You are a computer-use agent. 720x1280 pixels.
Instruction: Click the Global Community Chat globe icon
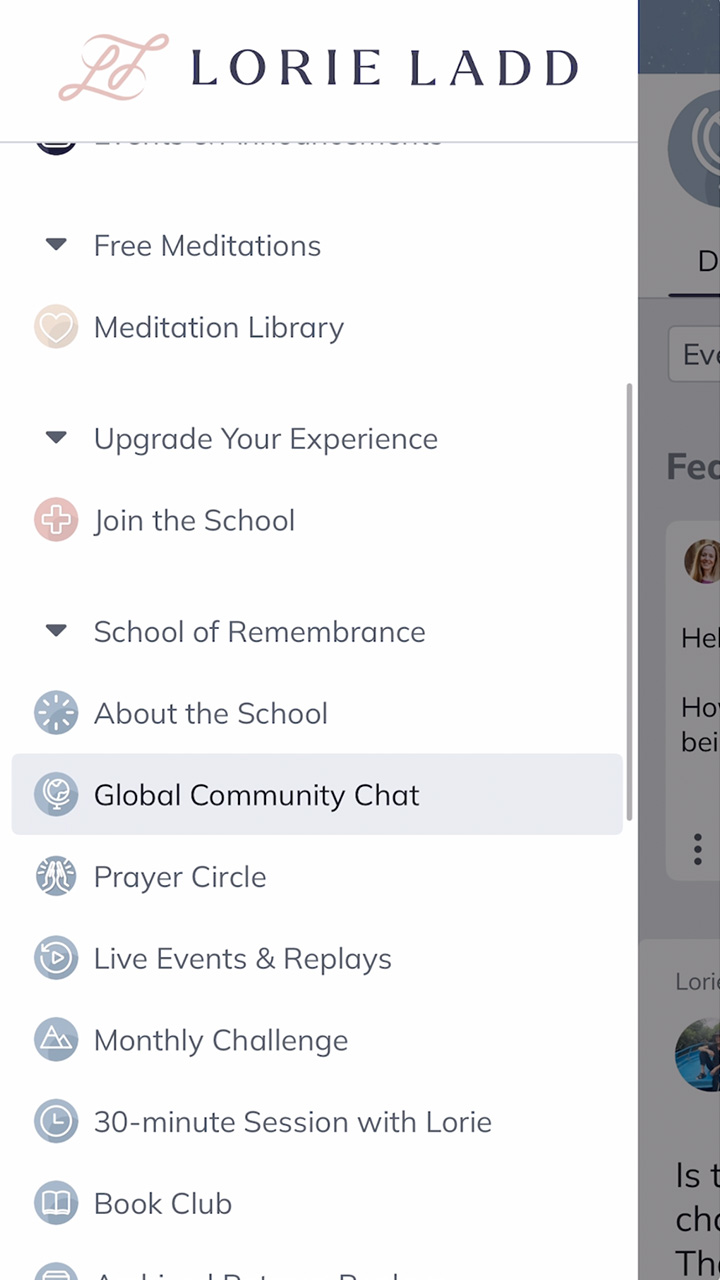[56, 794]
